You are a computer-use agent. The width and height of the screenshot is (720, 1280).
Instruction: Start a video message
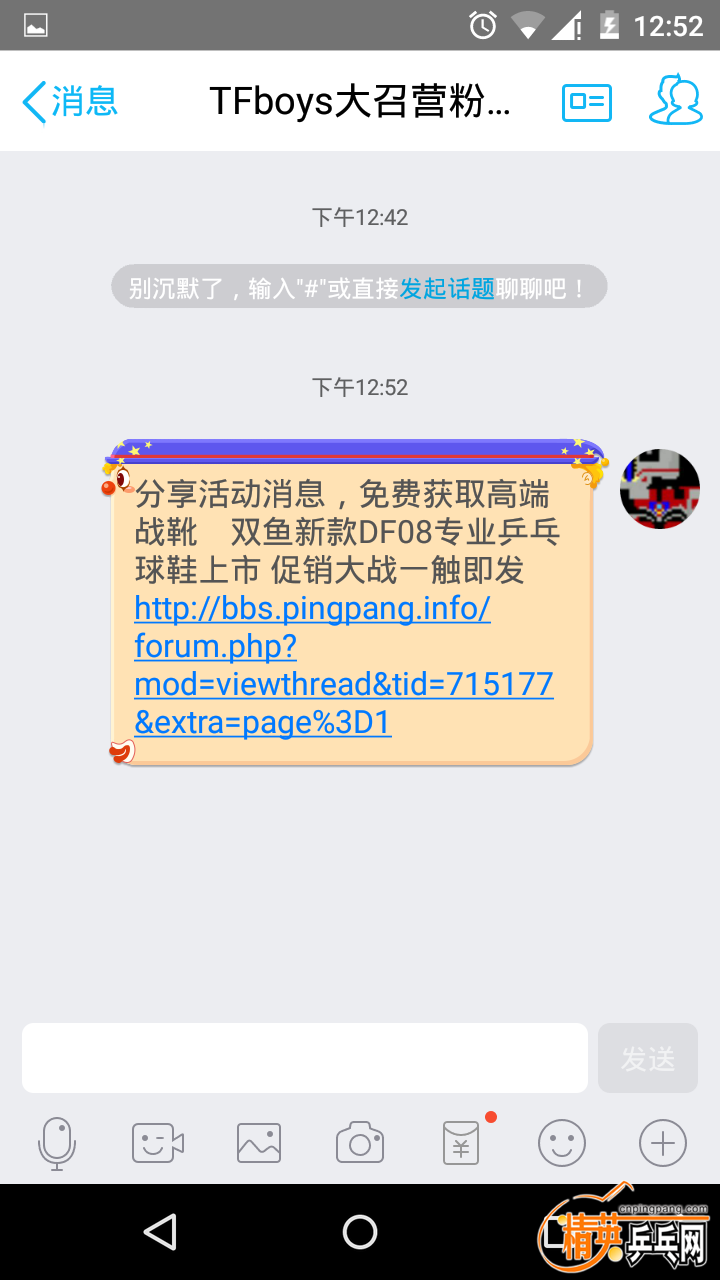pos(158,1143)
